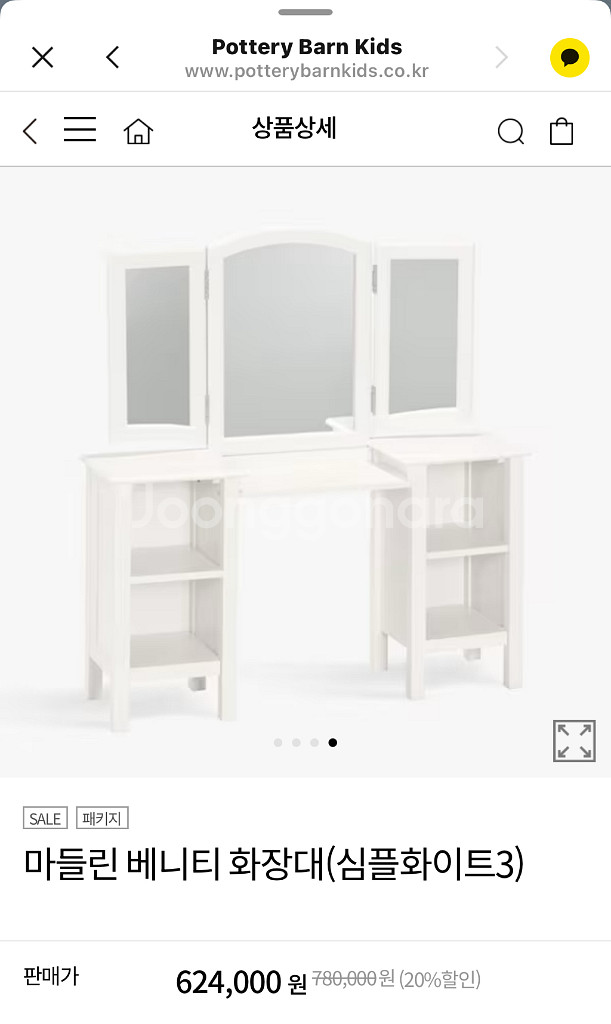Open the hamburger category menu
Screen dimensions: 611x1024
[x=80, y=130]
